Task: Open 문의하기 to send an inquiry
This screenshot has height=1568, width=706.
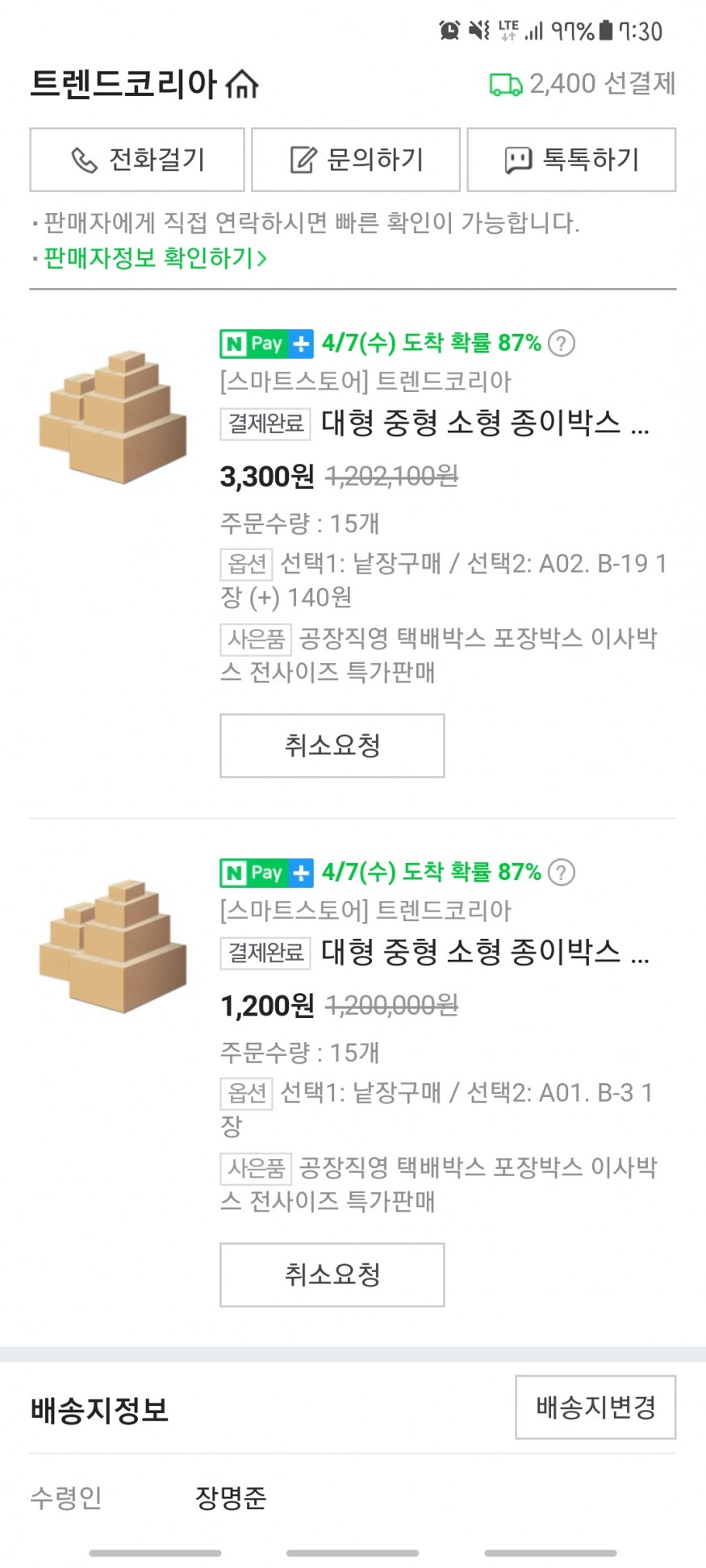Action: click(x=356, y=160)
